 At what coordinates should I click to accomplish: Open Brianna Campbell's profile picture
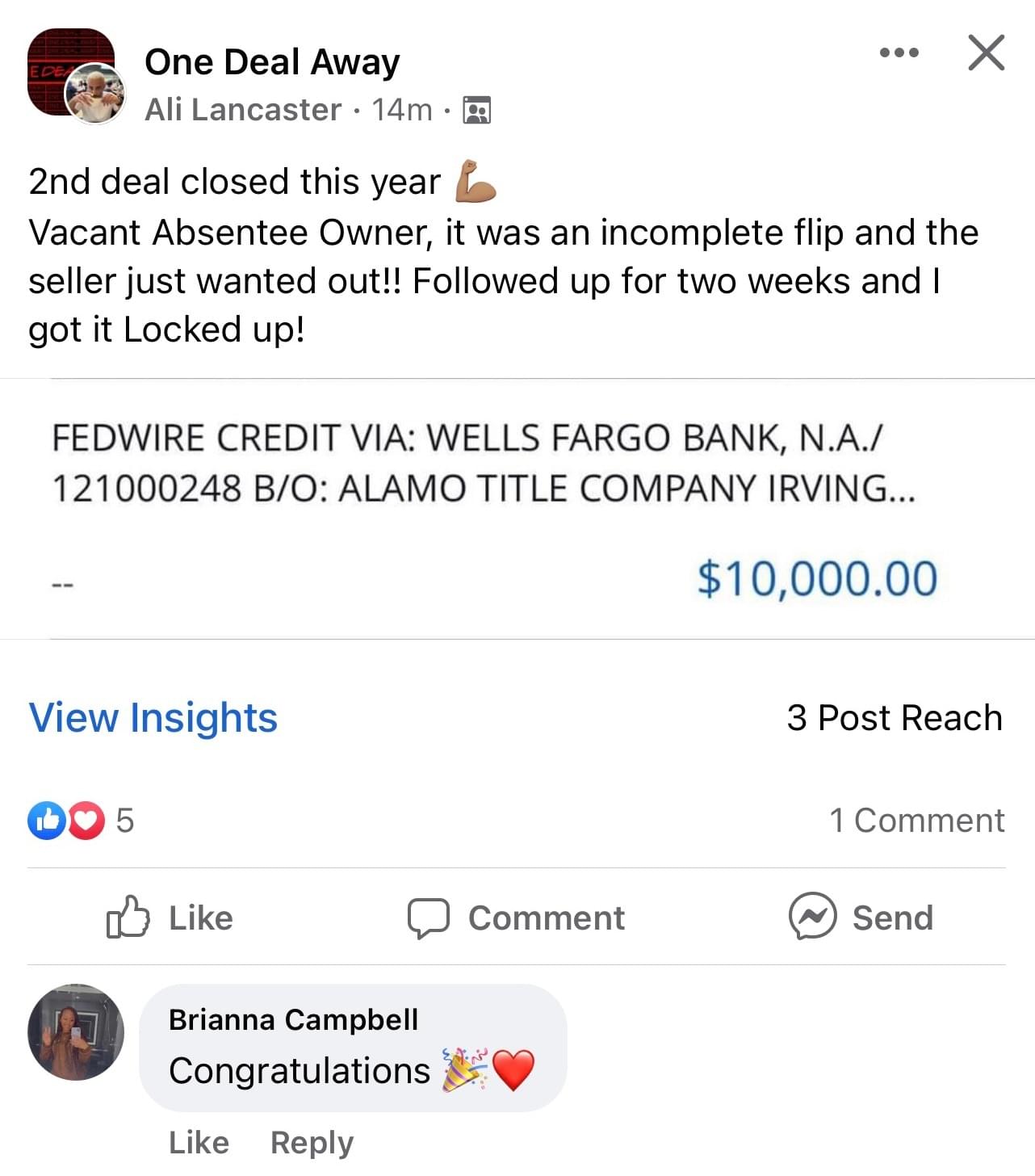[x=76, y=1032]
